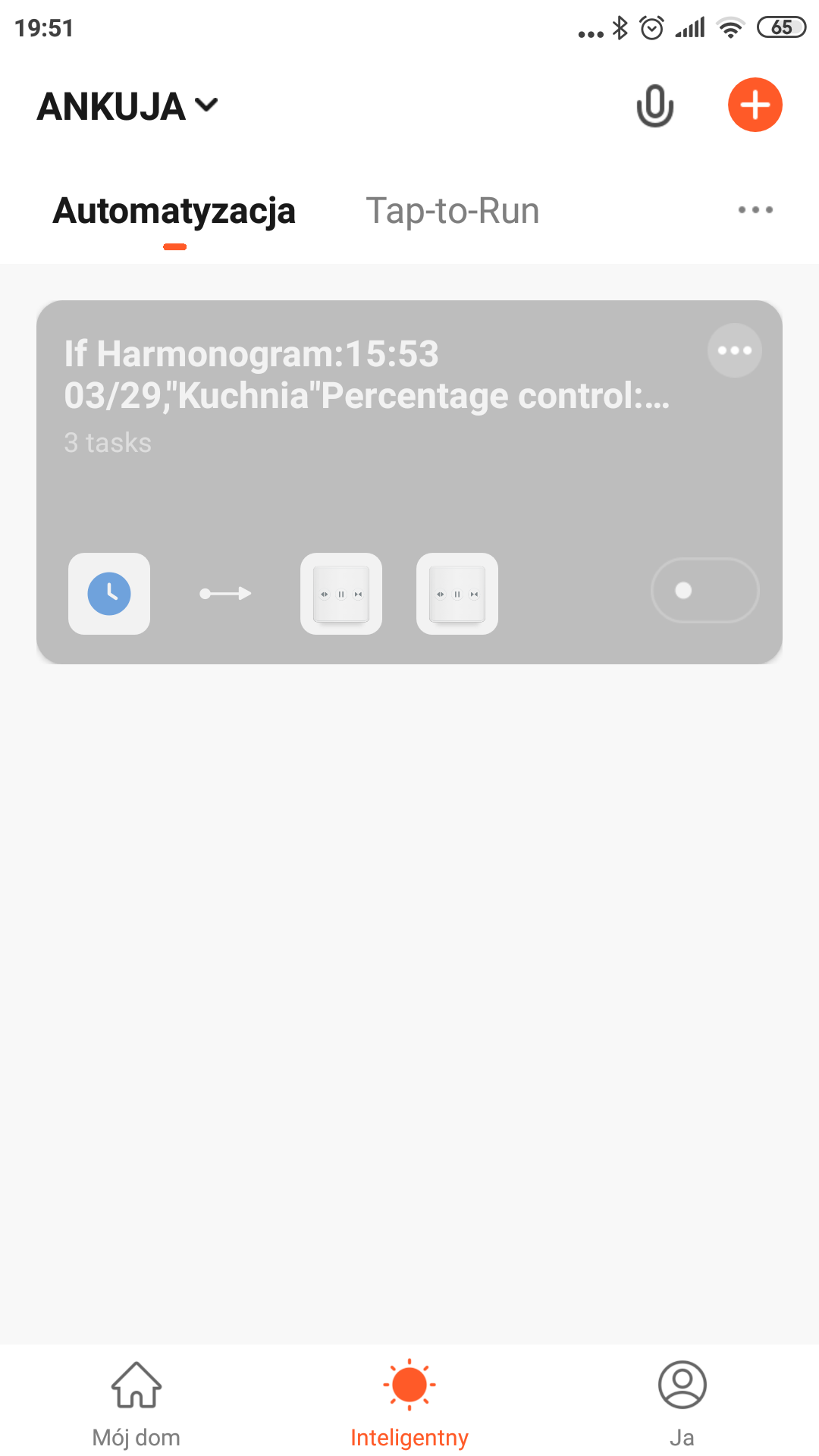The image size is (819, 1456).
Task: Select the Inteligentny bottom tab
Action: [409, 1404]
